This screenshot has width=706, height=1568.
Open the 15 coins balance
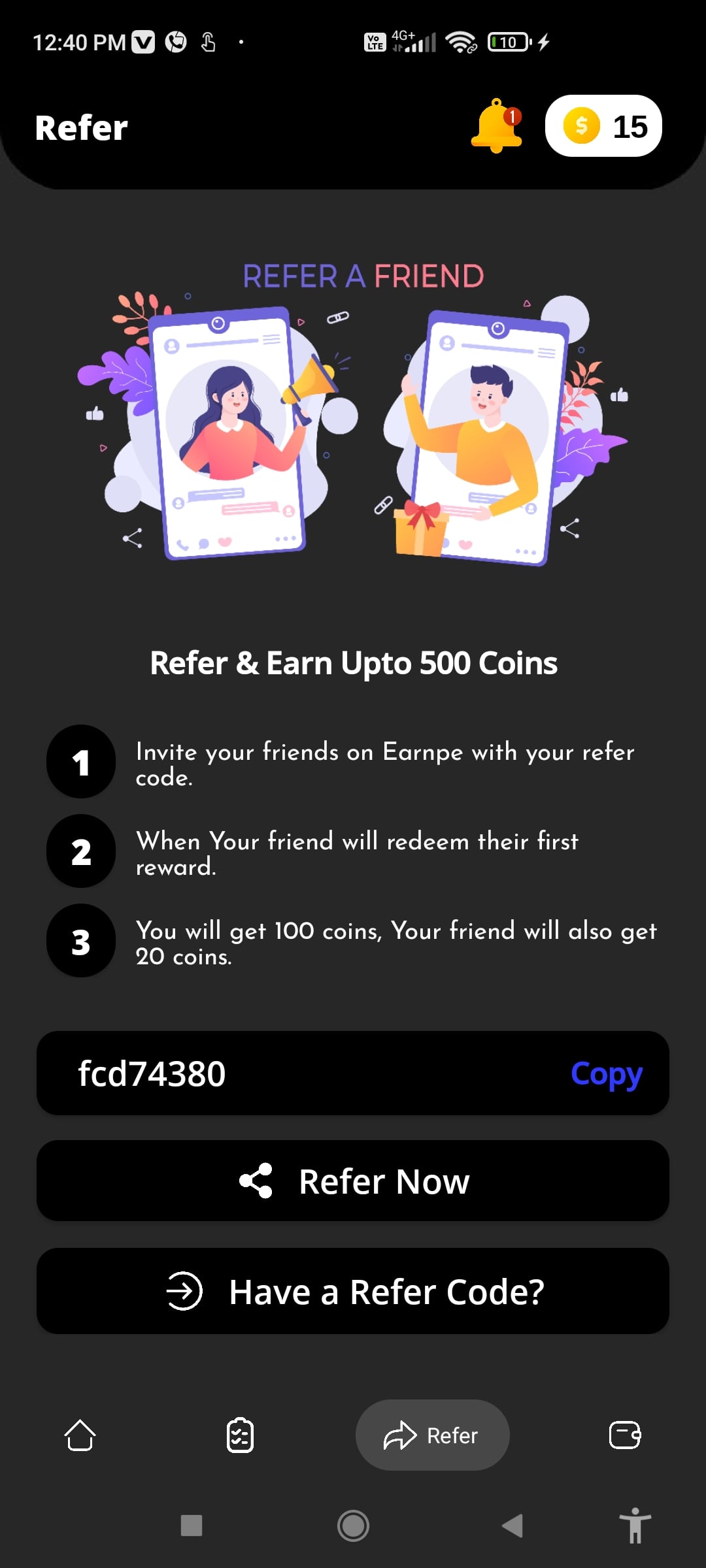[603, 126]
